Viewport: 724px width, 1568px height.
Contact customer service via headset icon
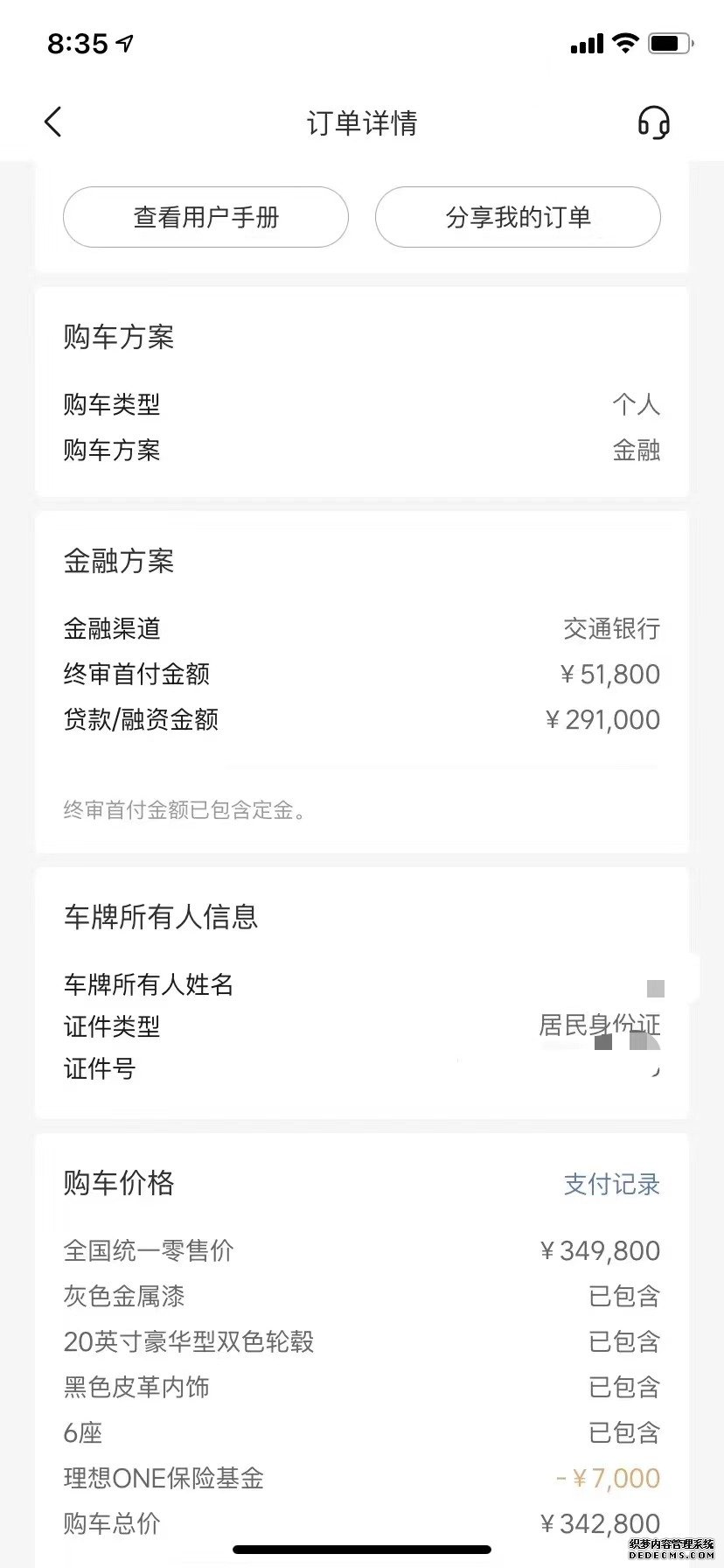pos(653,122)
